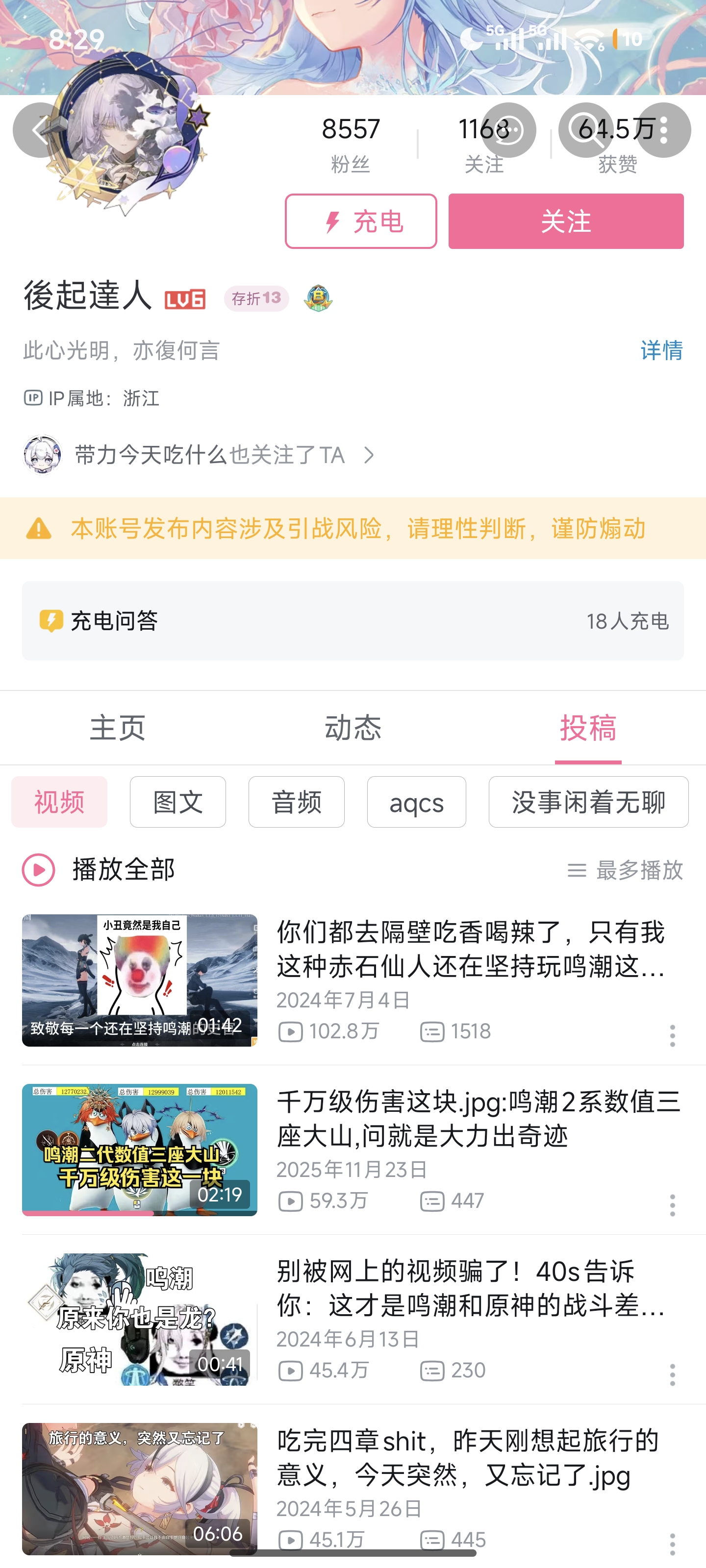
Task: Select the 没事闲着无聊 collection chip
Action: (588, 802)
